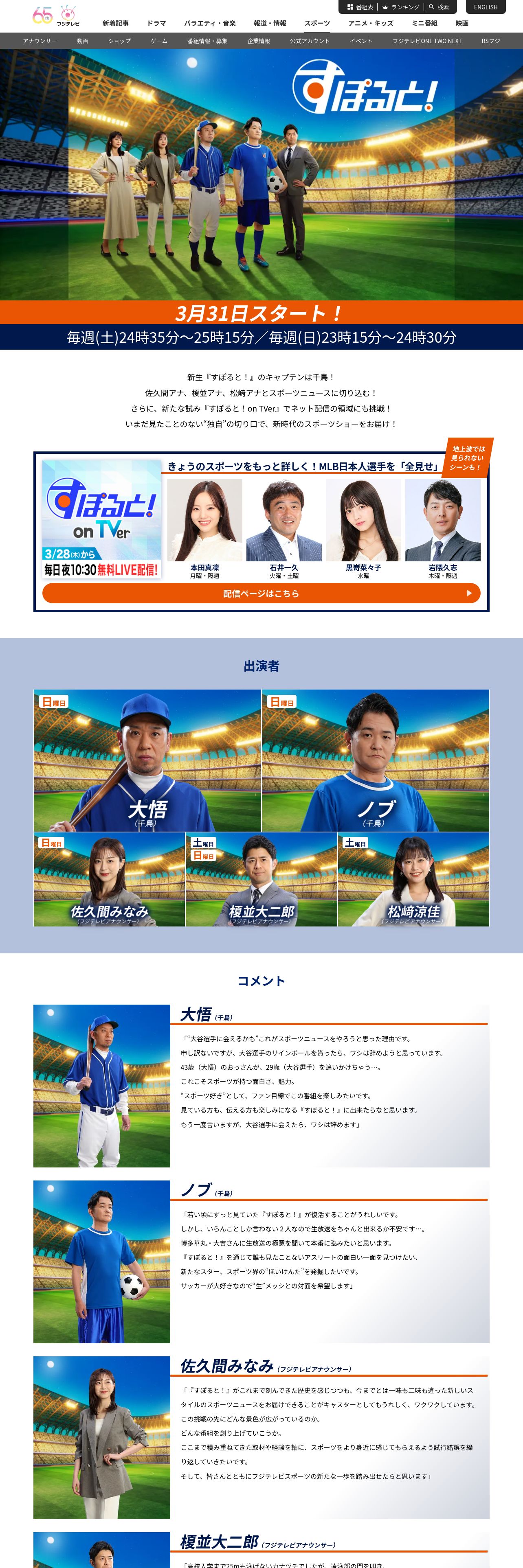The width and height of the screenshot is (523, 1568).
Task: Visit フジテレビONE TWO NEXT
Action: [427, 41]
